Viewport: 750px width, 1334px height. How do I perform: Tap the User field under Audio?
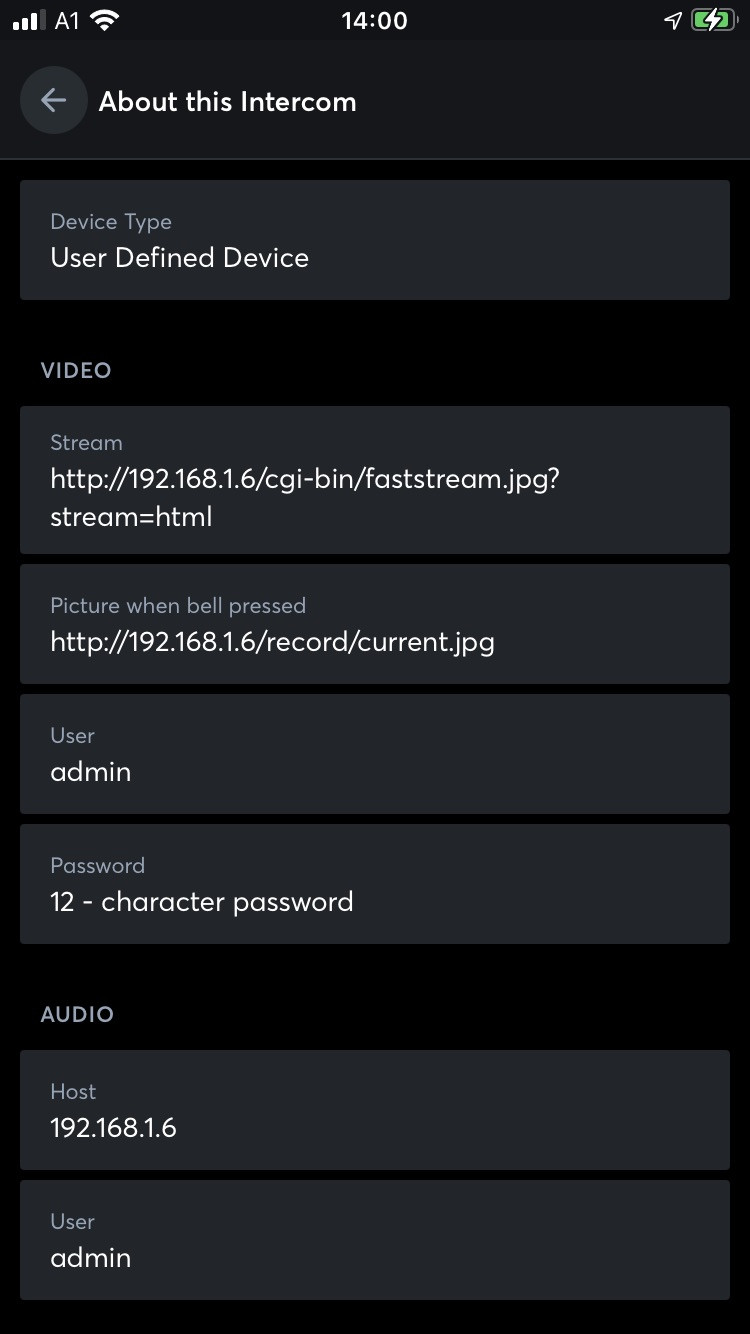[374, 1240]
